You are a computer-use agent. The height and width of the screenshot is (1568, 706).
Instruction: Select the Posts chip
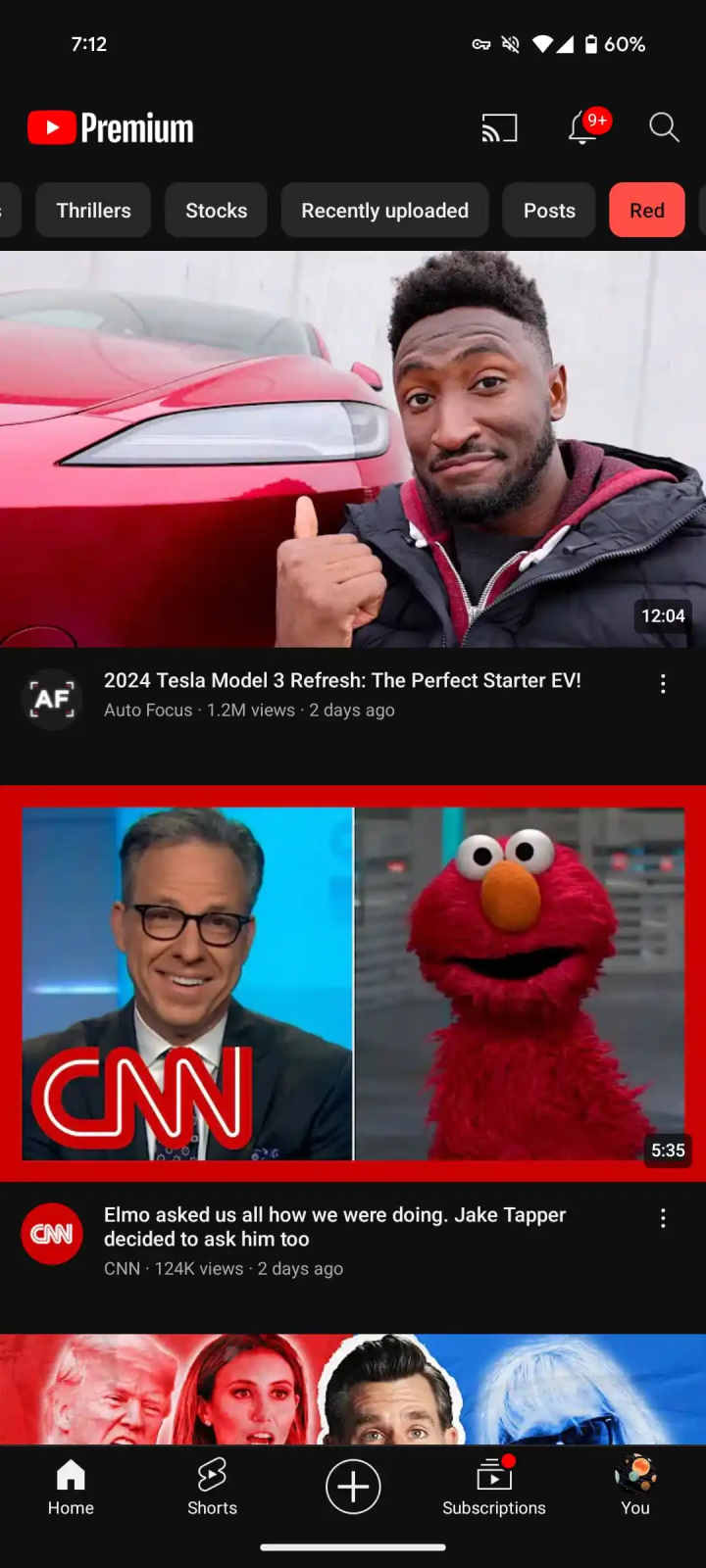549,211
